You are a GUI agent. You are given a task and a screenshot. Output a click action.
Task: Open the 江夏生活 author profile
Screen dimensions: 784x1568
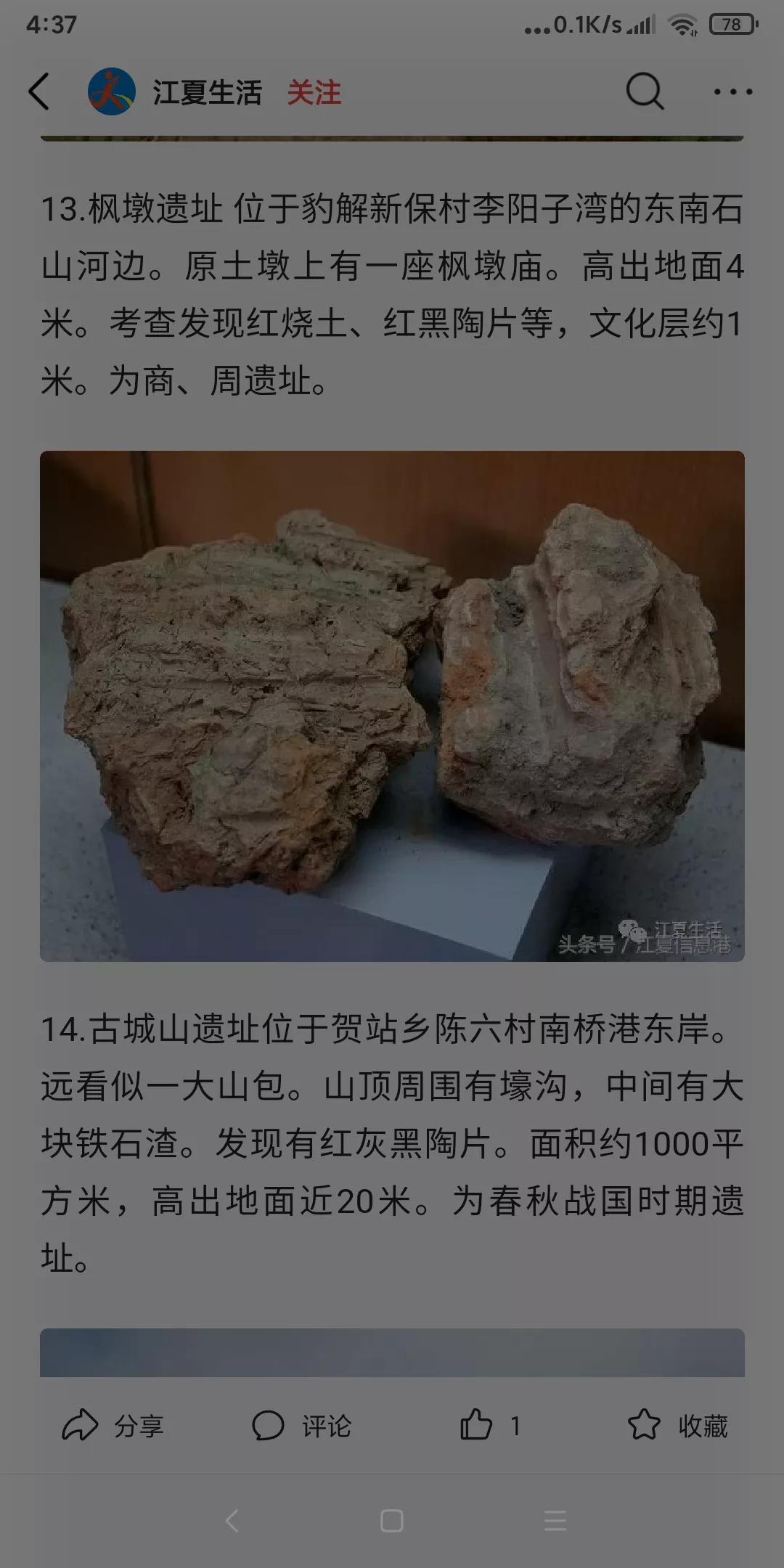coord(206,93)
